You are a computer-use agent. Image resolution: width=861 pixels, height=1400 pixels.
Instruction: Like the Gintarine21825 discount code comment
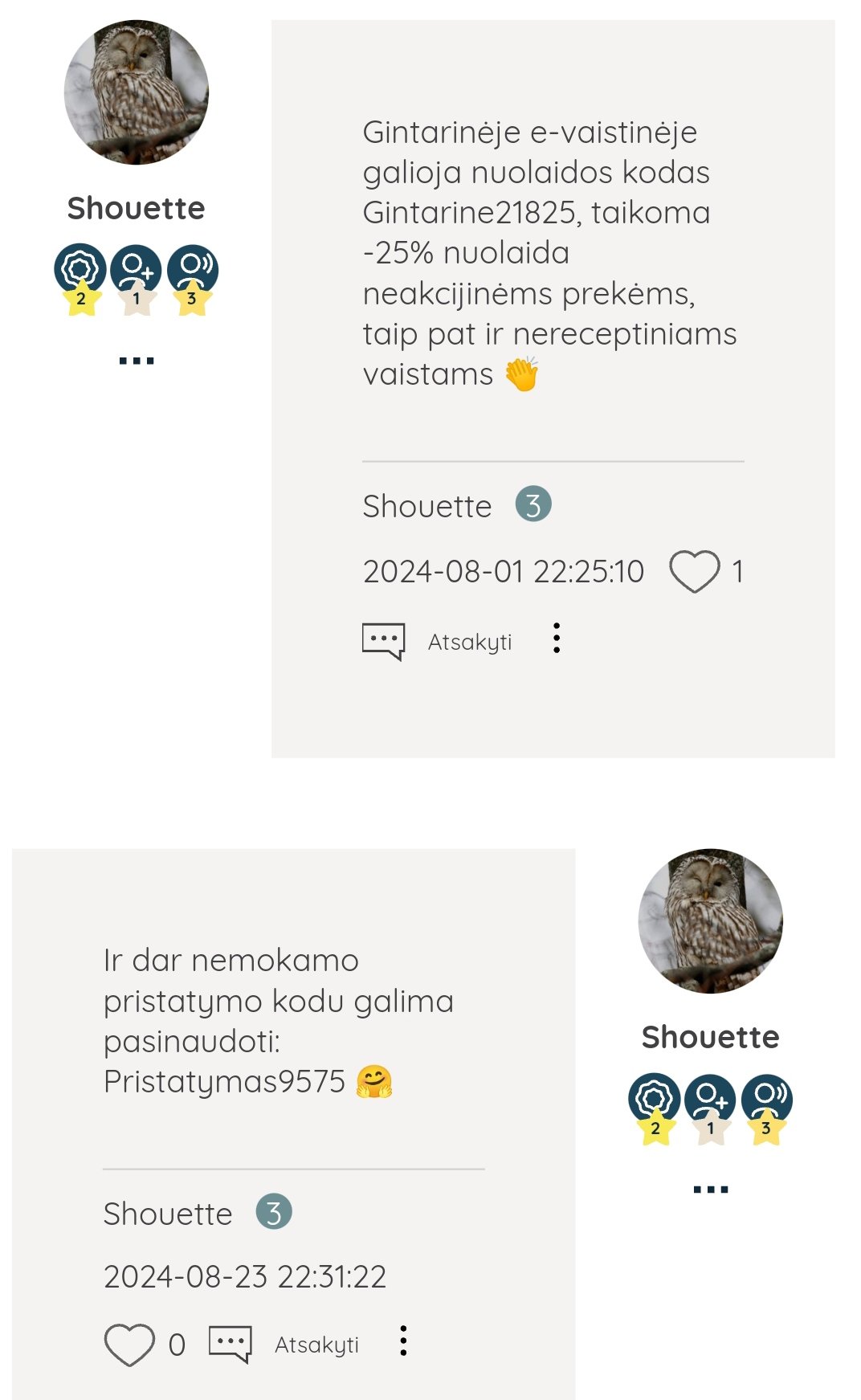695,571
